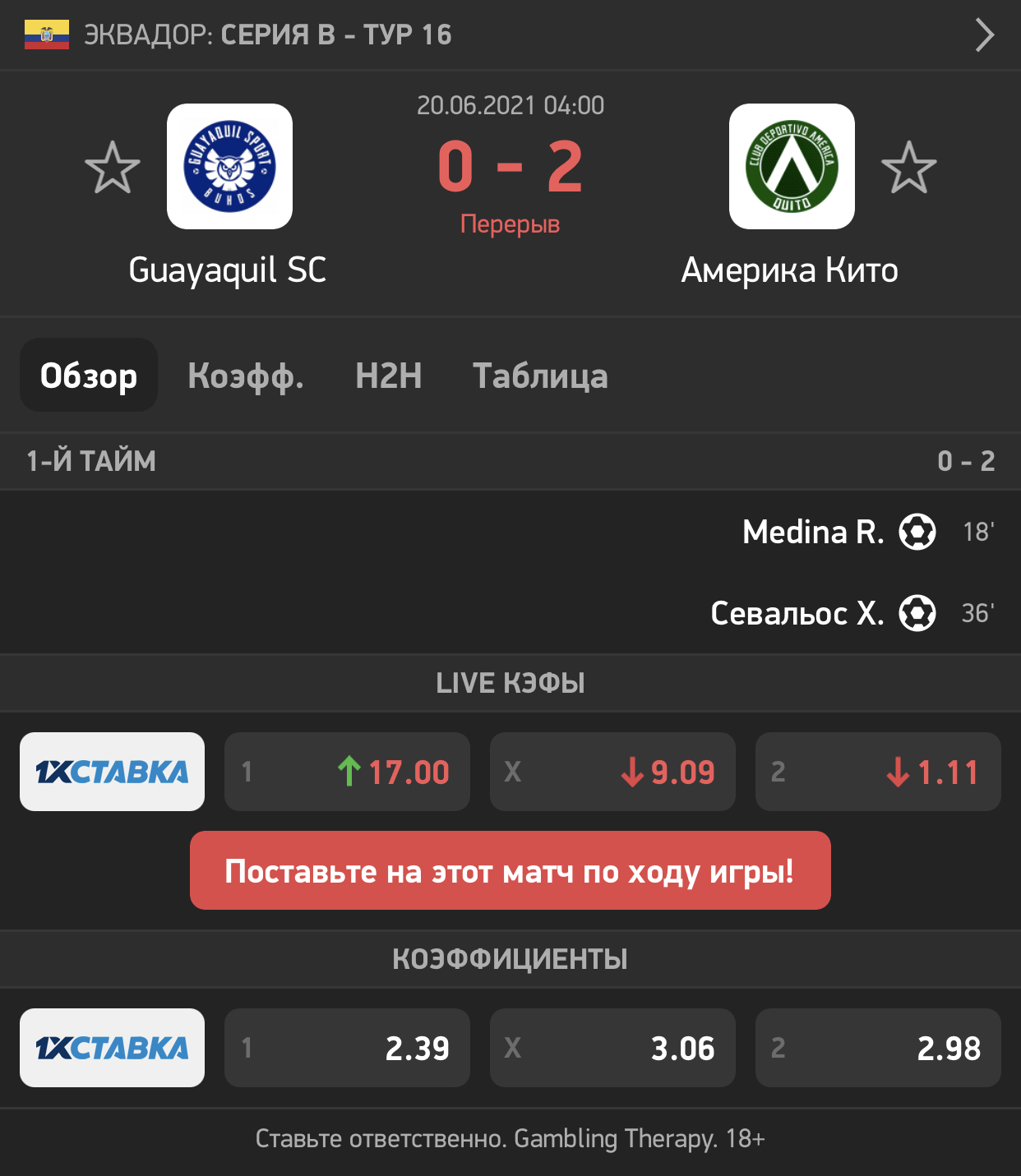Choose pre-match draw odds 3.06
The image size is (1021, 1176).
click(x=612, y=1048)
